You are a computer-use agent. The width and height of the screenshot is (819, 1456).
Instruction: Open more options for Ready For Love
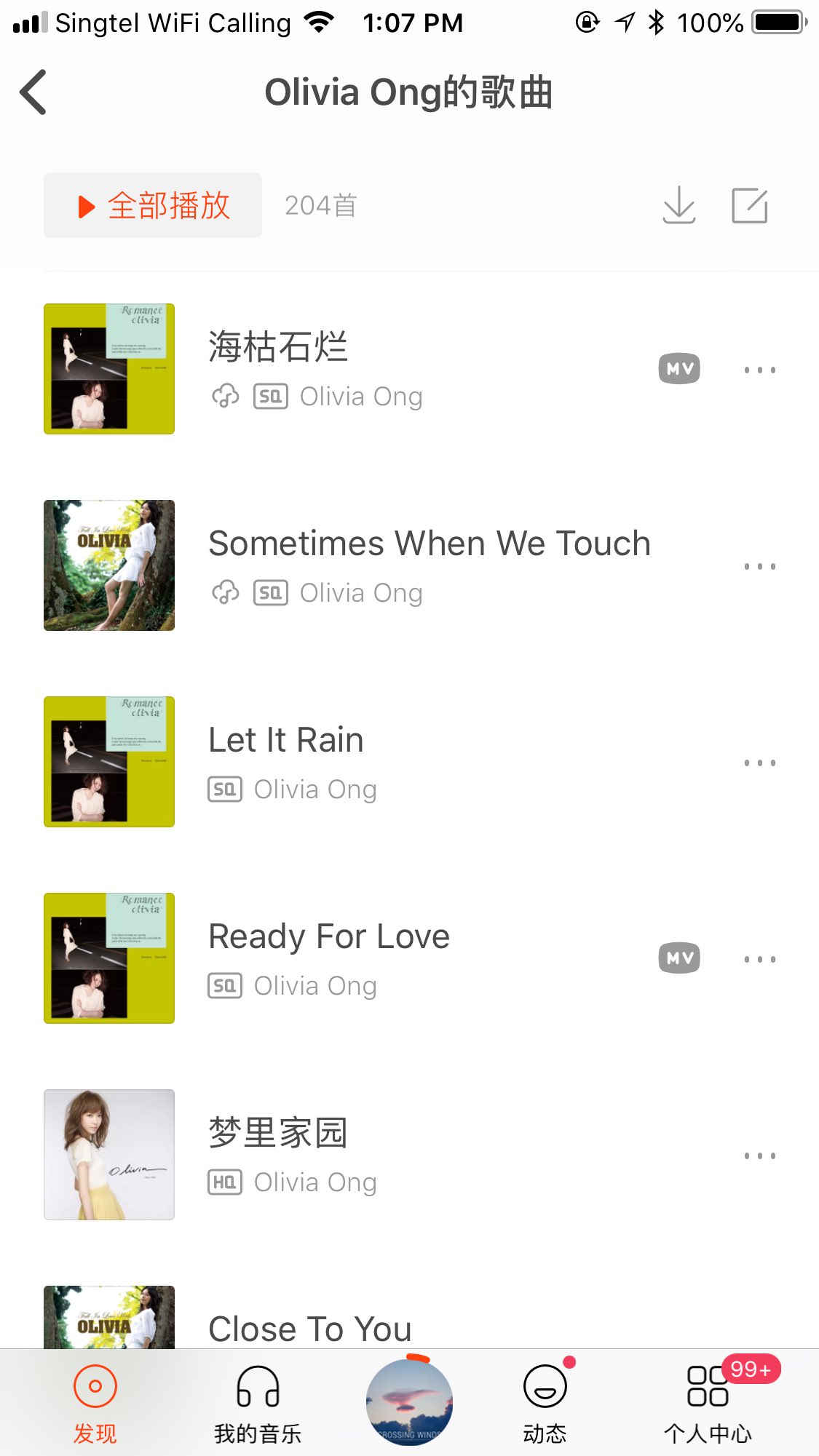point(759,959)
